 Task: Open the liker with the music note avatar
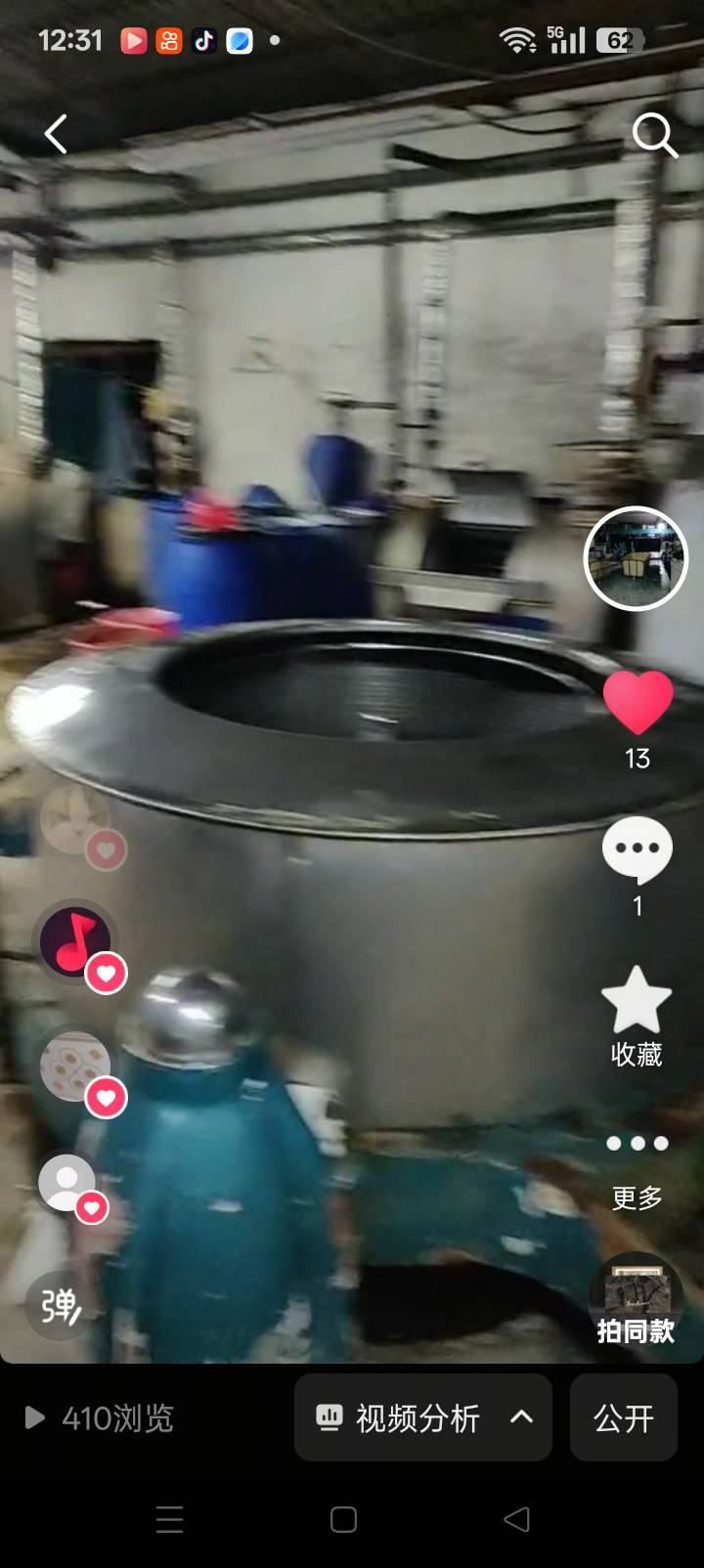click(76, 941)
